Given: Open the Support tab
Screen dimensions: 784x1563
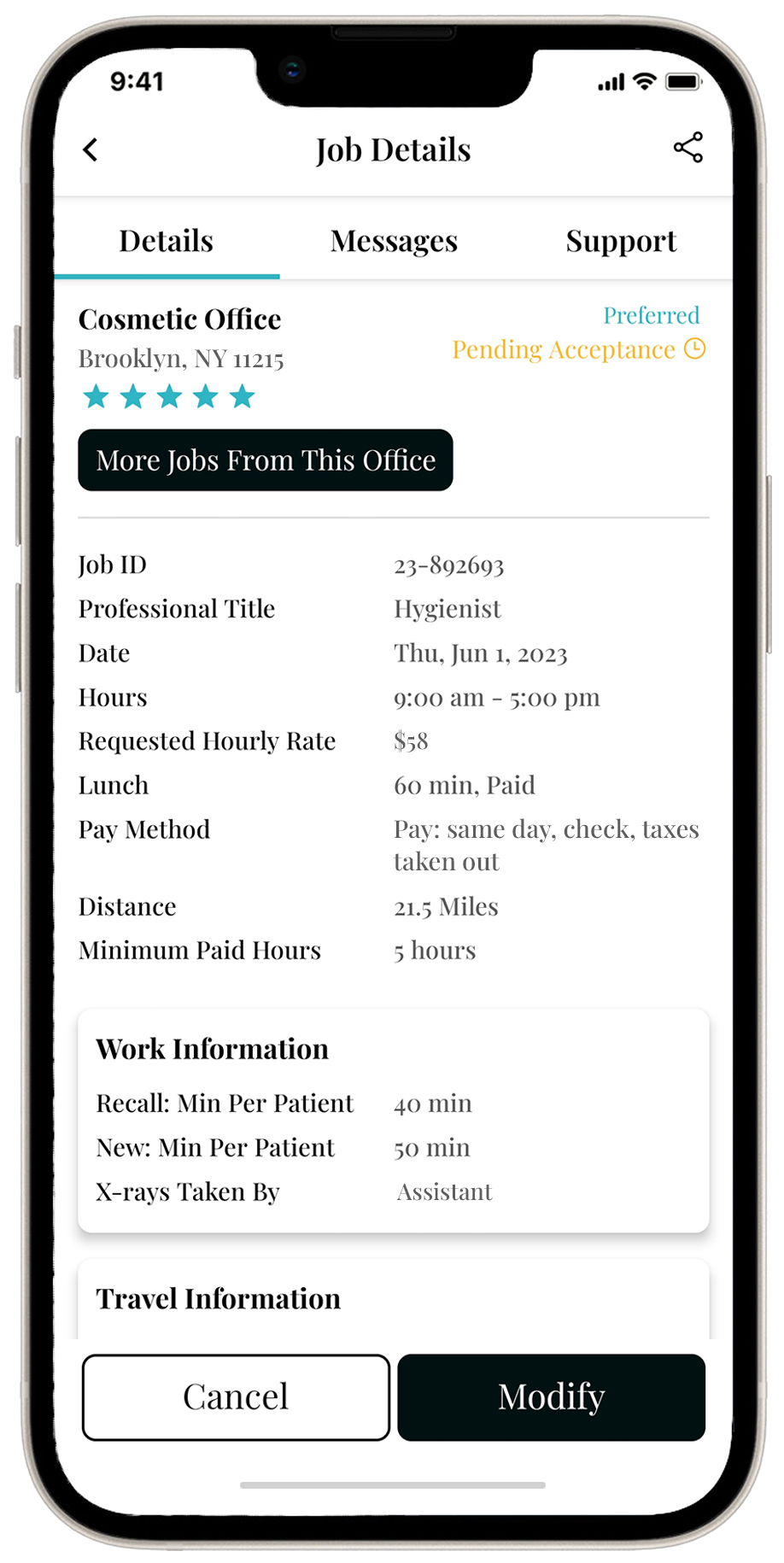Looking at the screenshot, I should 620,241.
